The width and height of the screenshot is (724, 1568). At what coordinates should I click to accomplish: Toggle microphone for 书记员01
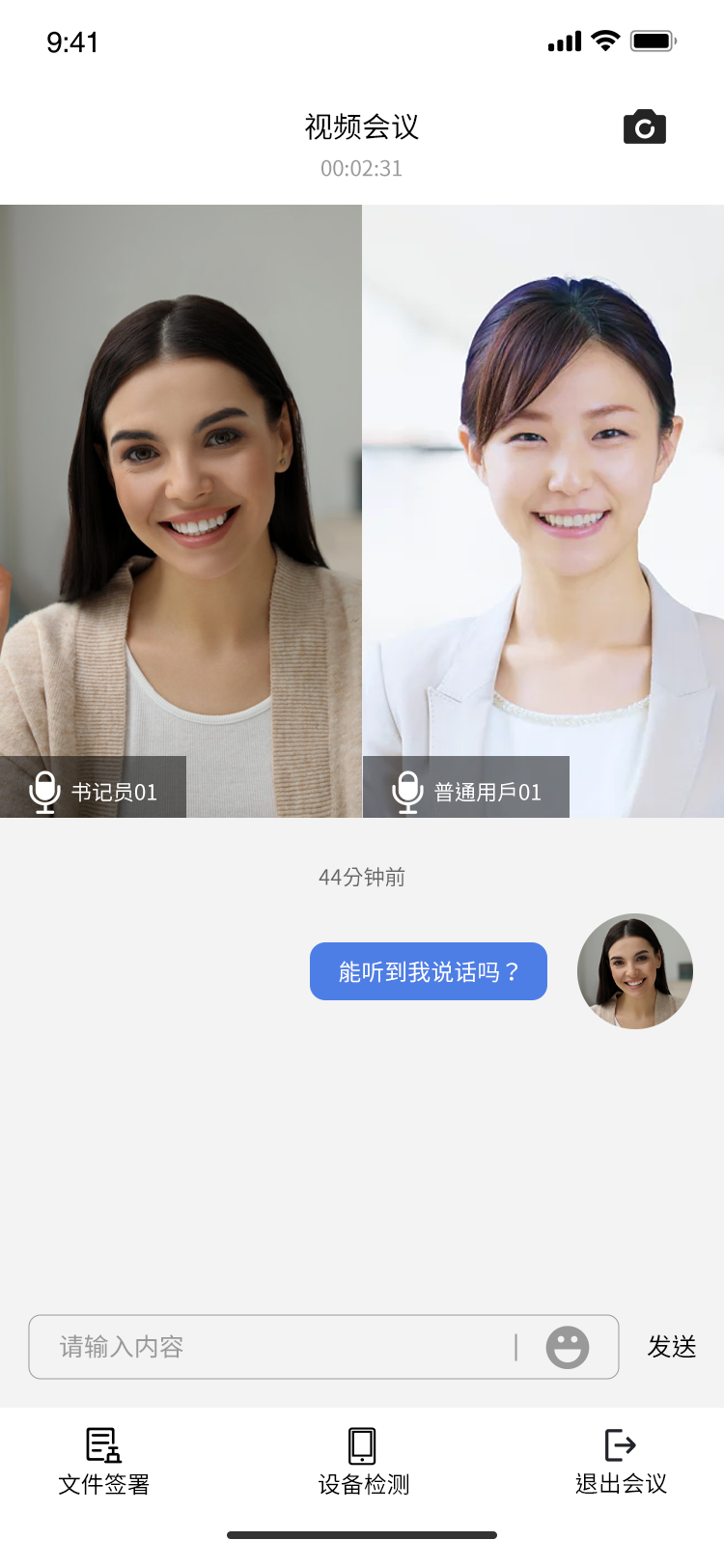(x=44, y=792)
